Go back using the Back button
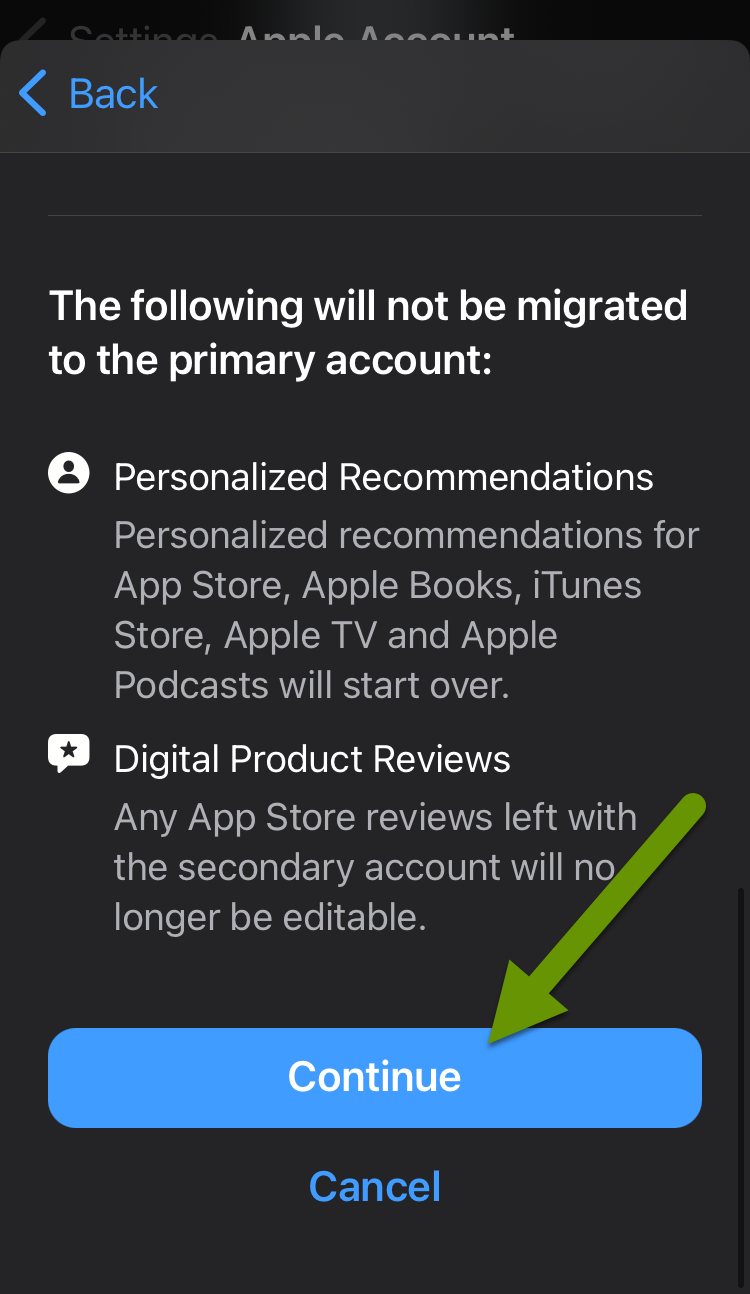The width and height of the screenshot is (750, 1294). point(90,95)
